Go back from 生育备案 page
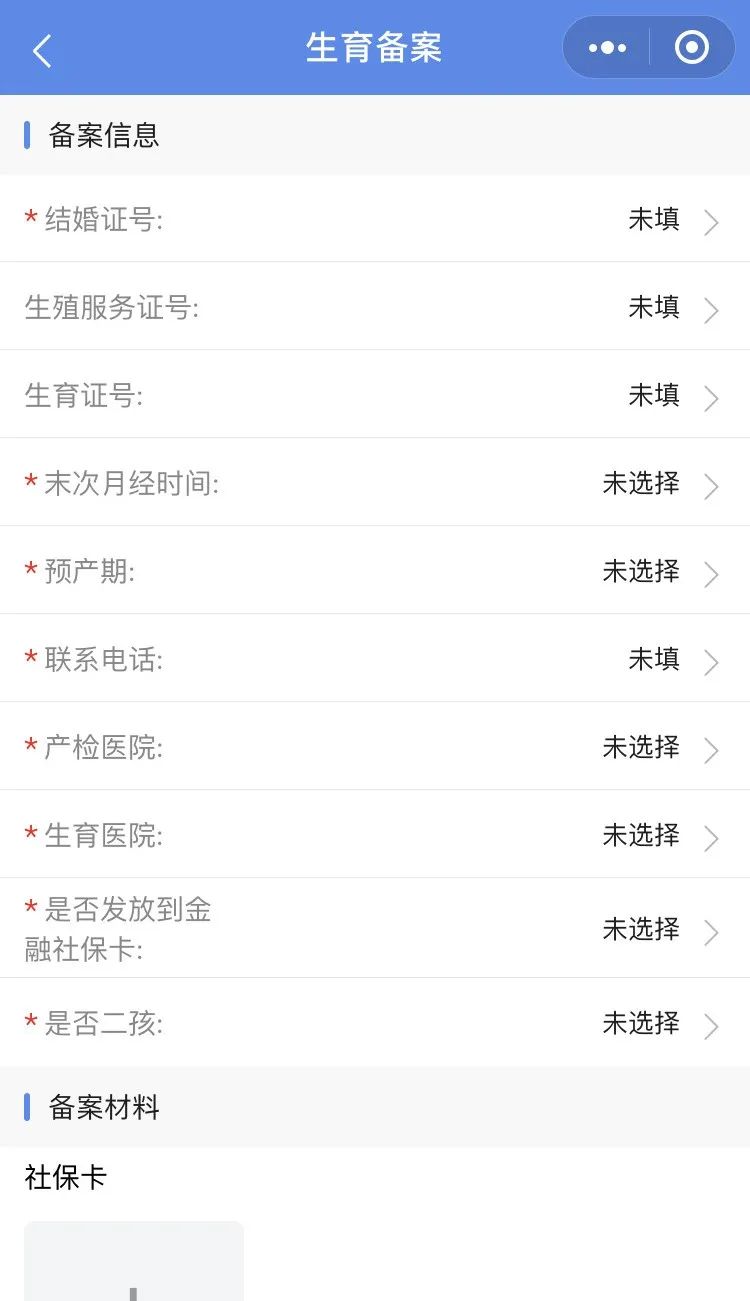Image resolution: width=750 pixels, height=1301 pixels. click(x=42, y=50)
